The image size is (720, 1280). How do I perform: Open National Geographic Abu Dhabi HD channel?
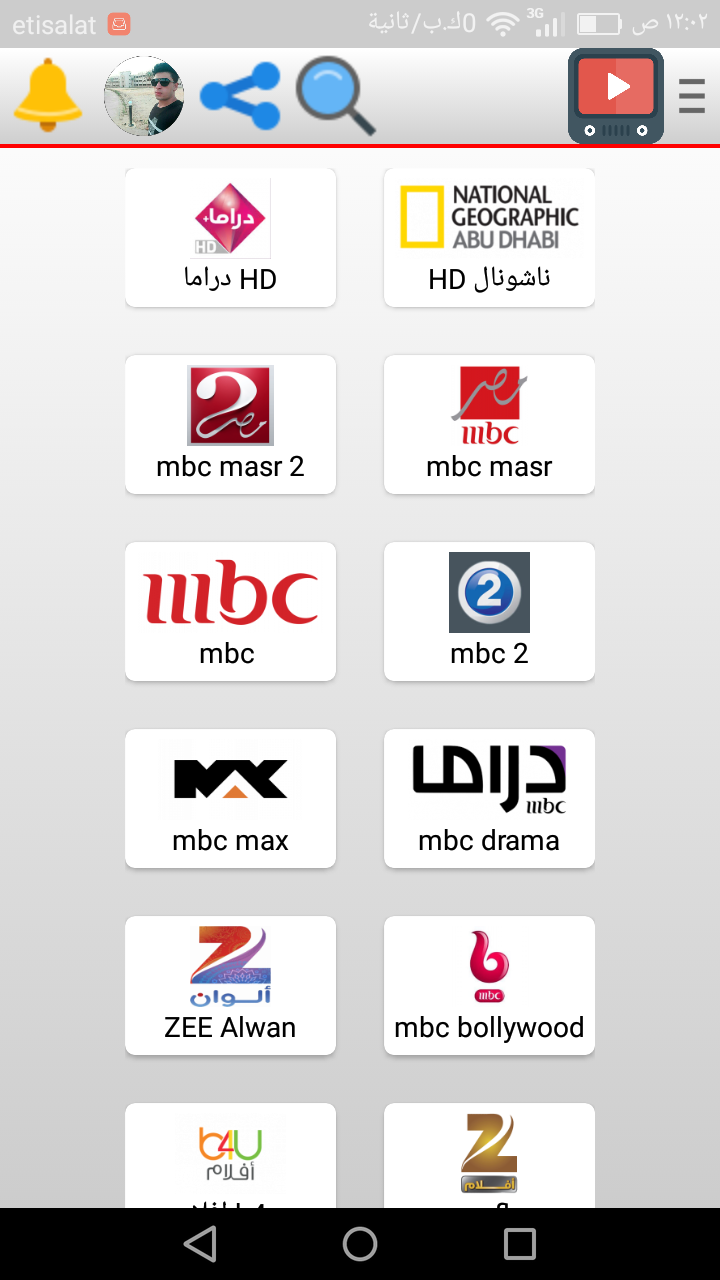click(x=489, y=238)
